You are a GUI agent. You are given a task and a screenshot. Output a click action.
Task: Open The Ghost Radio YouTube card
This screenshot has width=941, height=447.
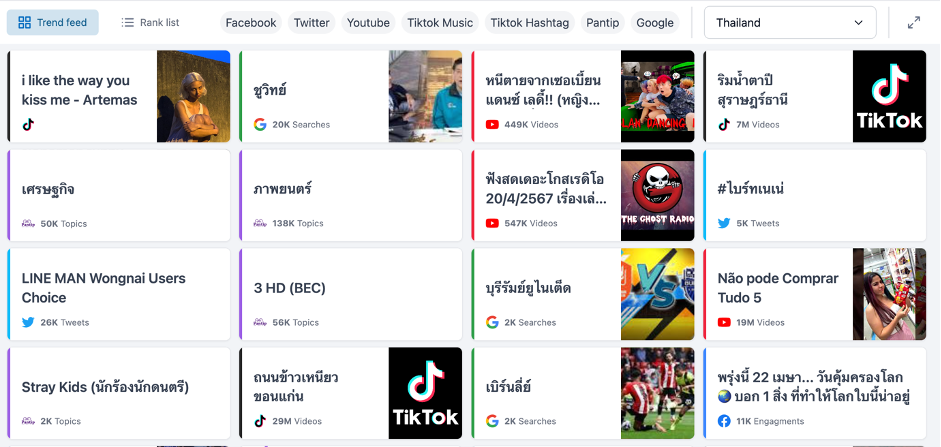coord(583,195)
